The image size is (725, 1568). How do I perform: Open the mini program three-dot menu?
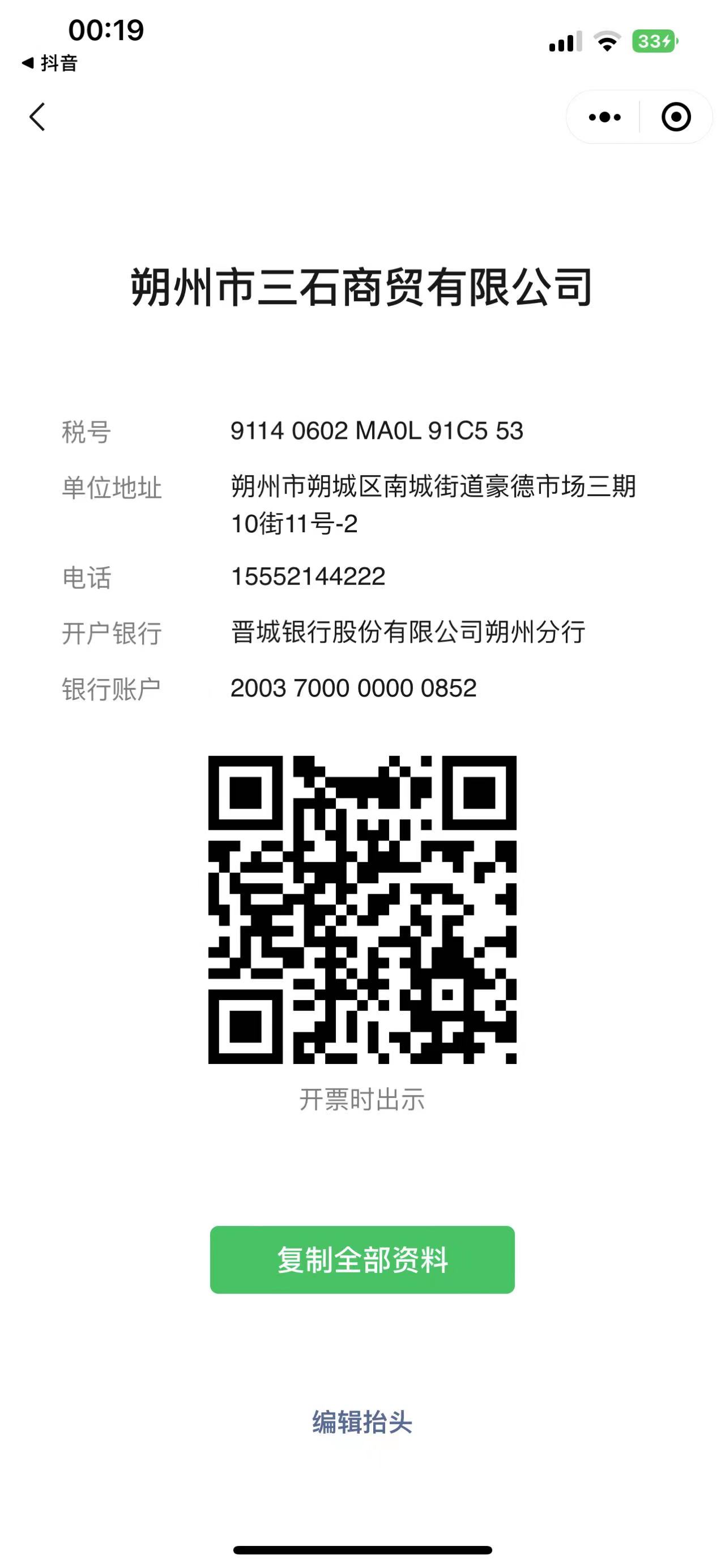tap(604, 117)
